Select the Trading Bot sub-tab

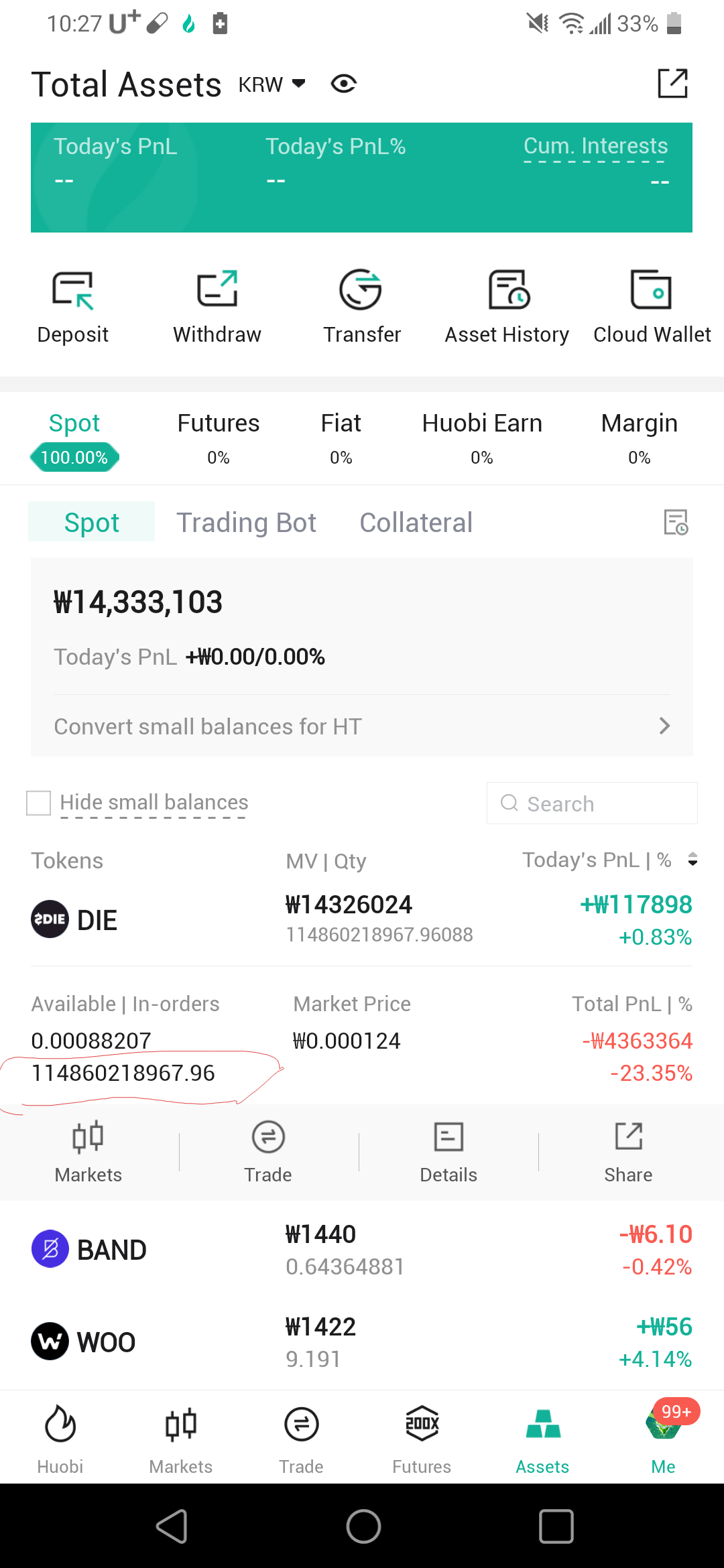pos(246,523)
